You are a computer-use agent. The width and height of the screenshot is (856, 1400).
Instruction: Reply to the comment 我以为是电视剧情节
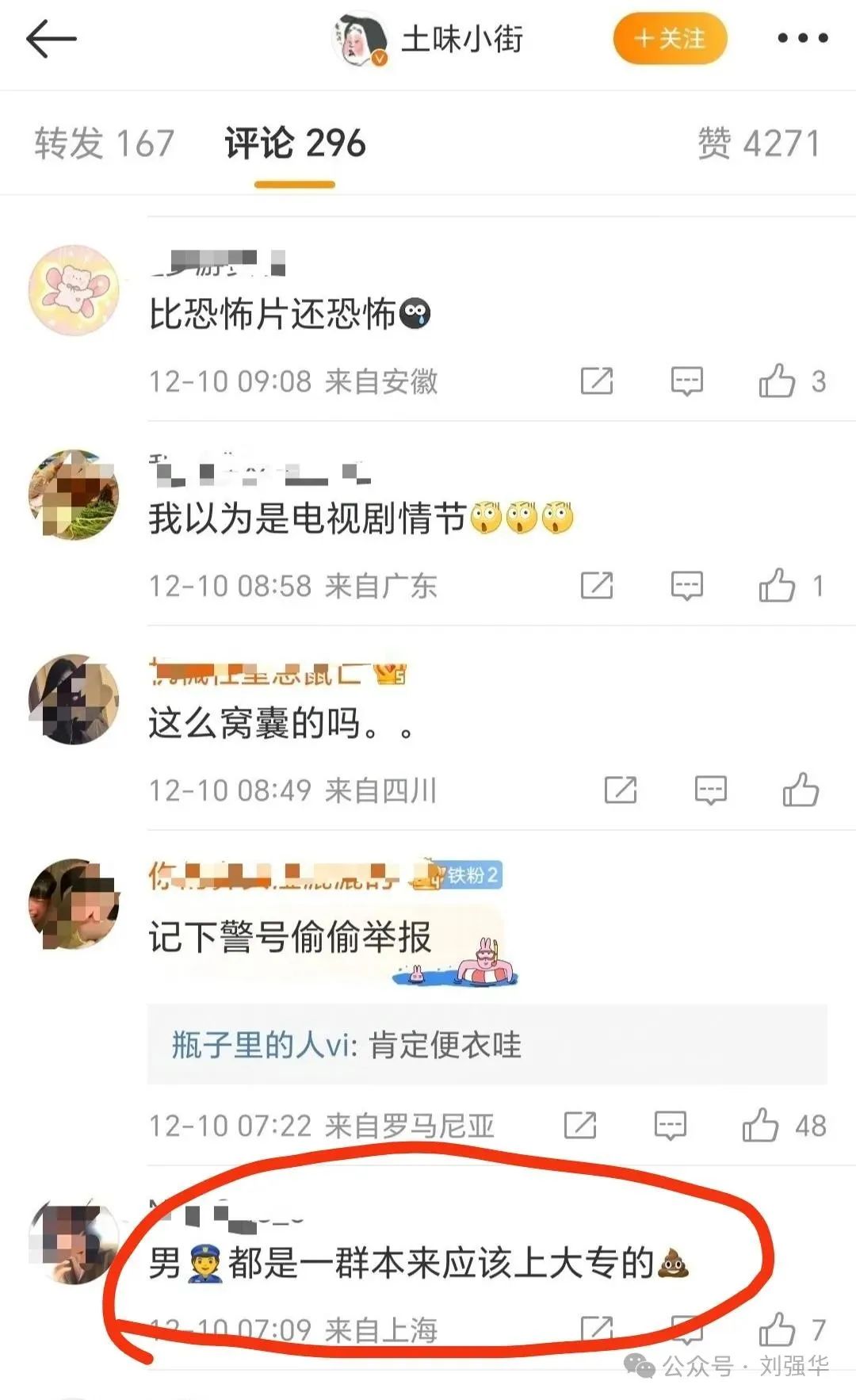(x=686, y=586)
